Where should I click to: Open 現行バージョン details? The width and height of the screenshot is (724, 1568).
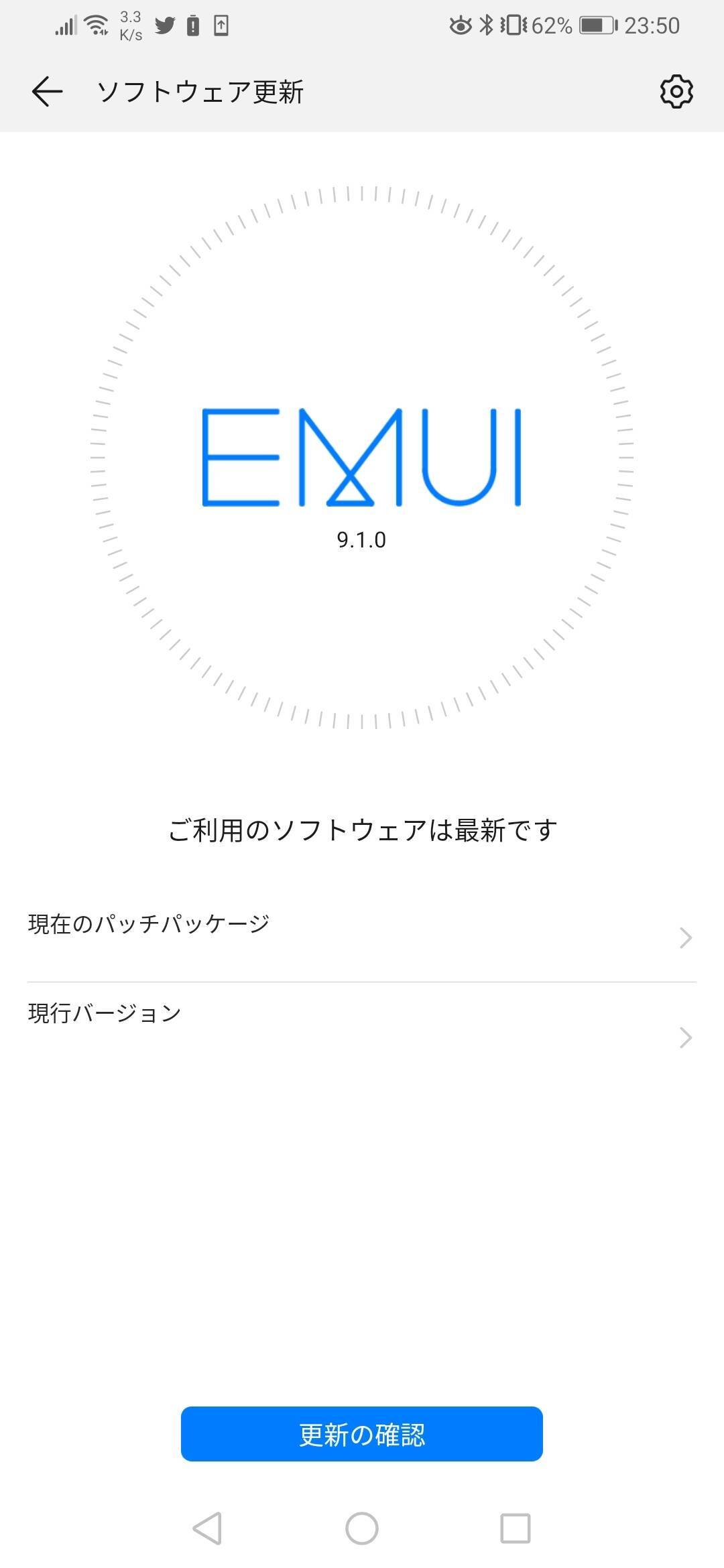(x=362, y=1027)
